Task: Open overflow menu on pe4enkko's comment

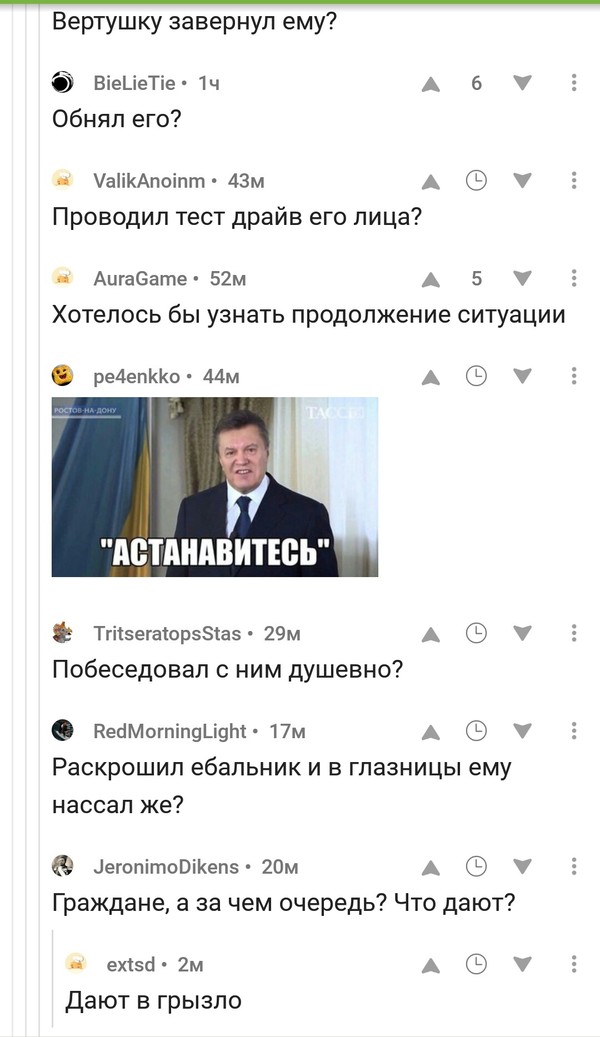Action: click(574, 376)
